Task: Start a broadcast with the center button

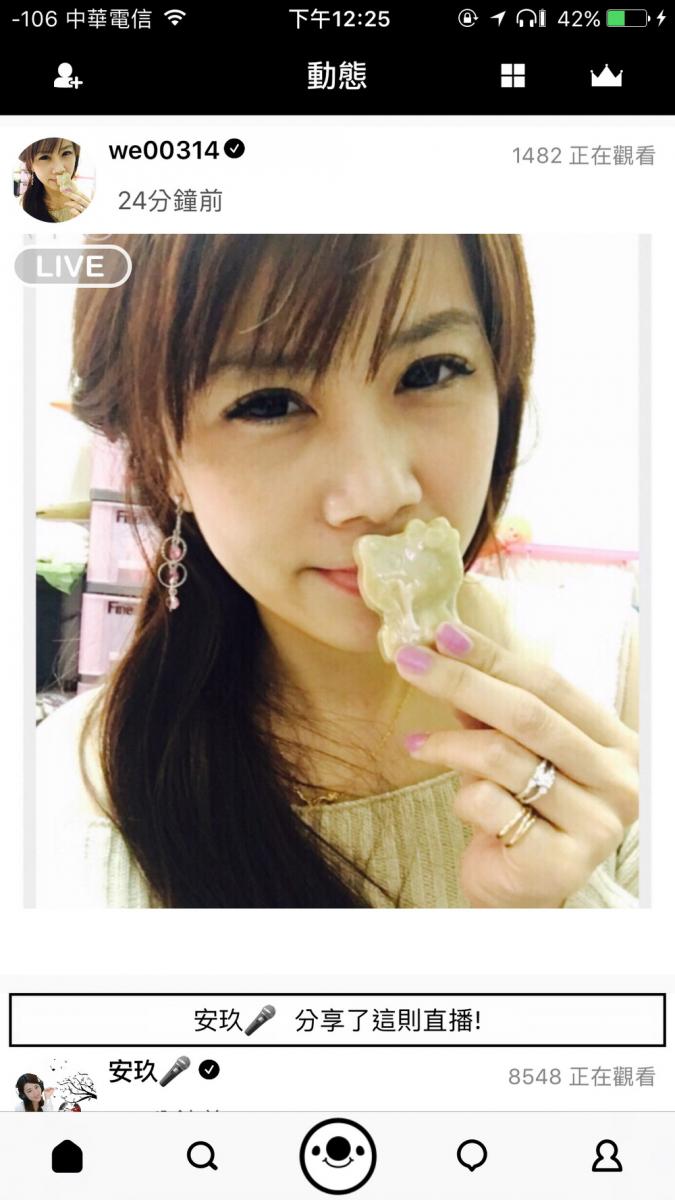Action: 338,1156
